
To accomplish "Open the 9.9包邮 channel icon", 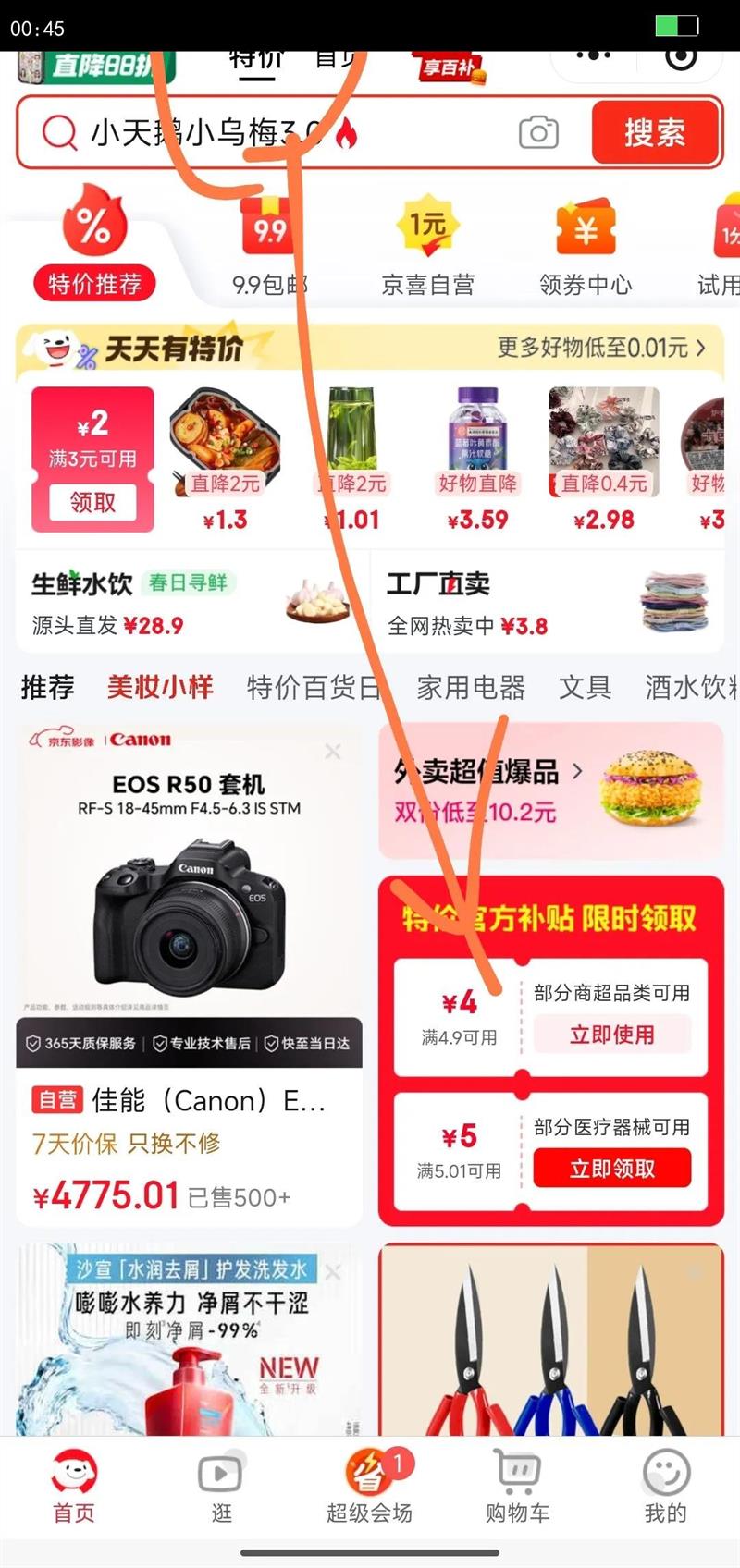I will (x=268, y=227).
